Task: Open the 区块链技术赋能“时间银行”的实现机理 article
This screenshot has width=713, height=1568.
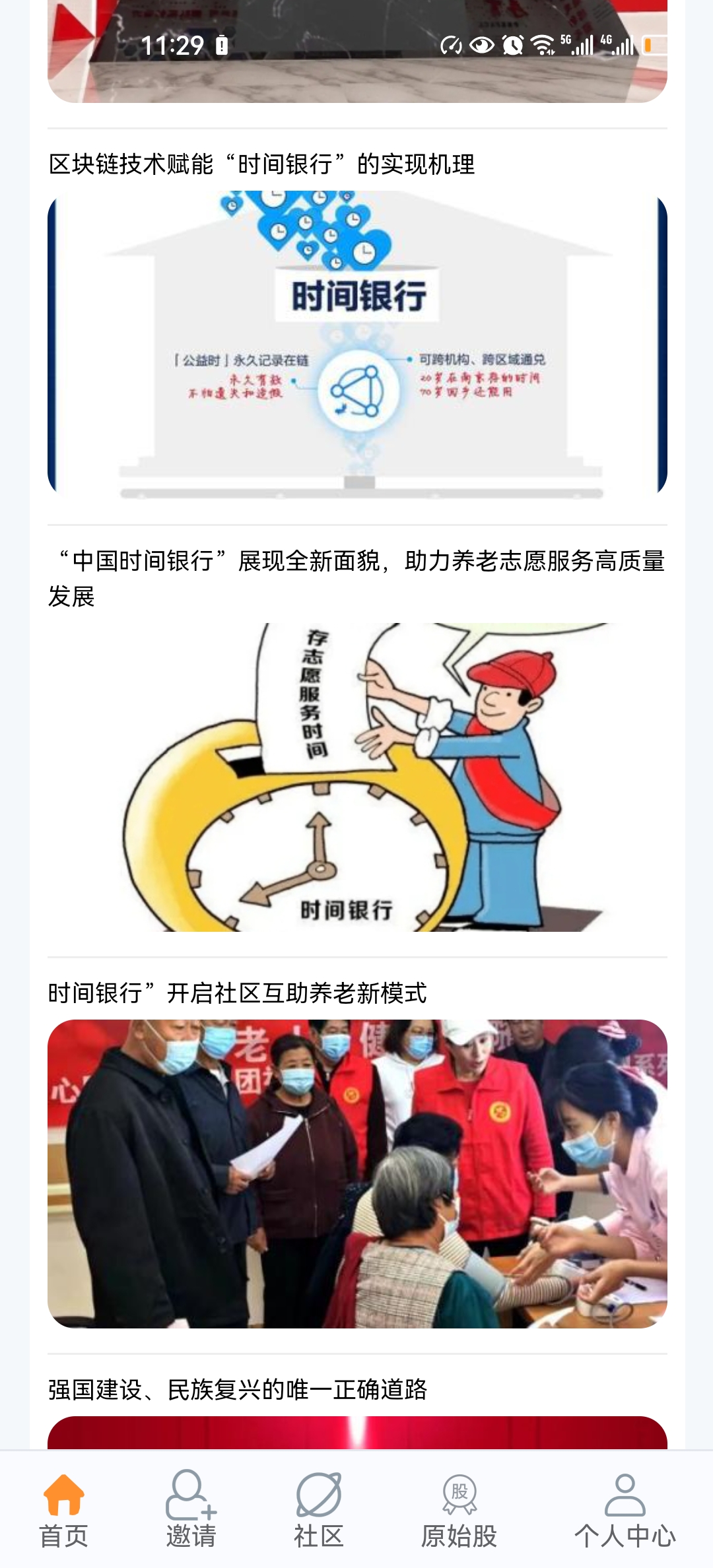Action: (x=262, y=164)
